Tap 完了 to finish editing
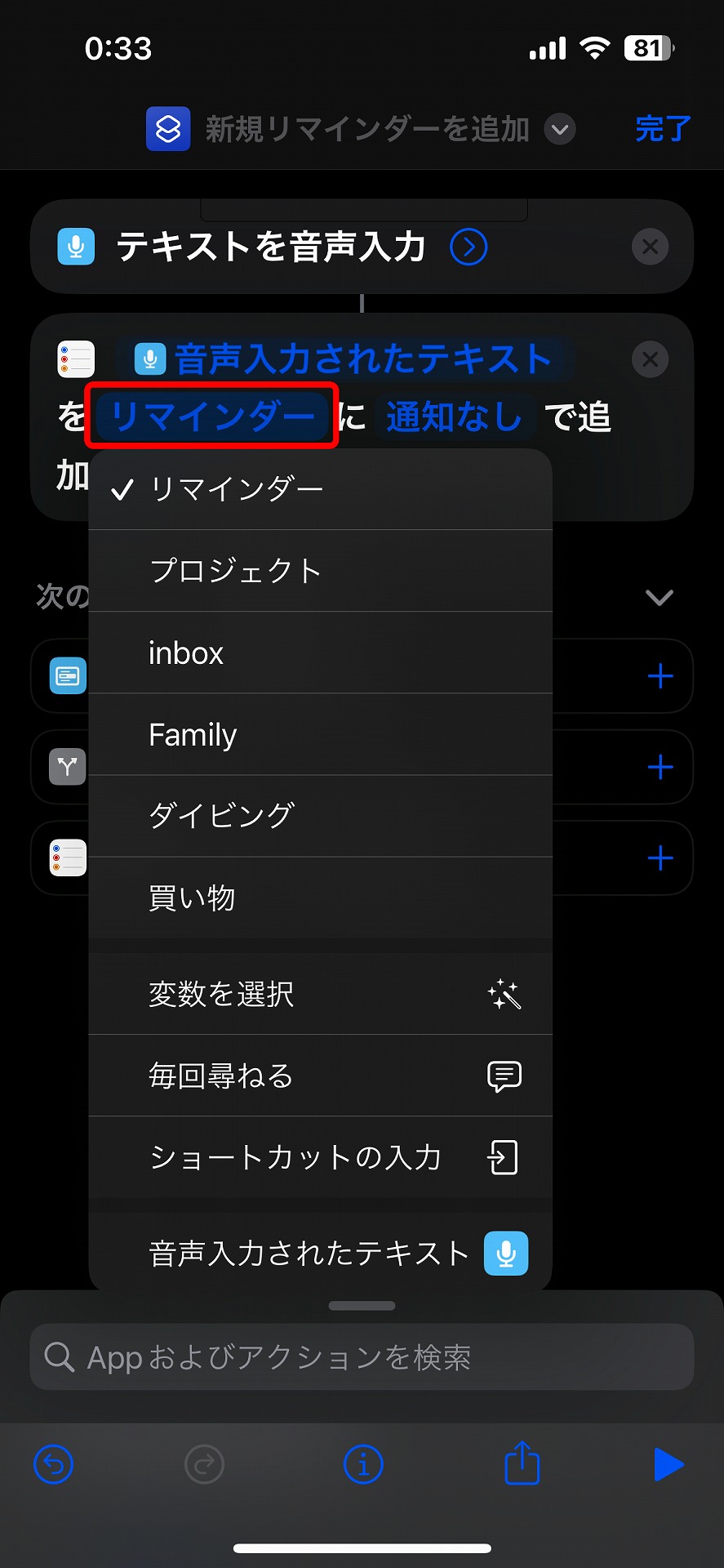 click(661, 128)
